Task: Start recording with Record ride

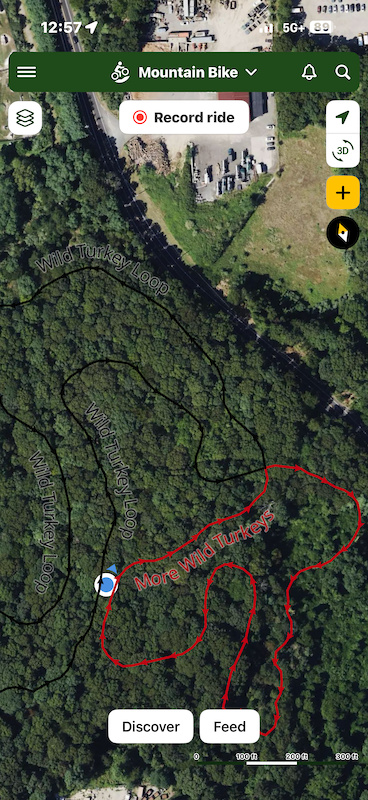Action: click(184, 117)
